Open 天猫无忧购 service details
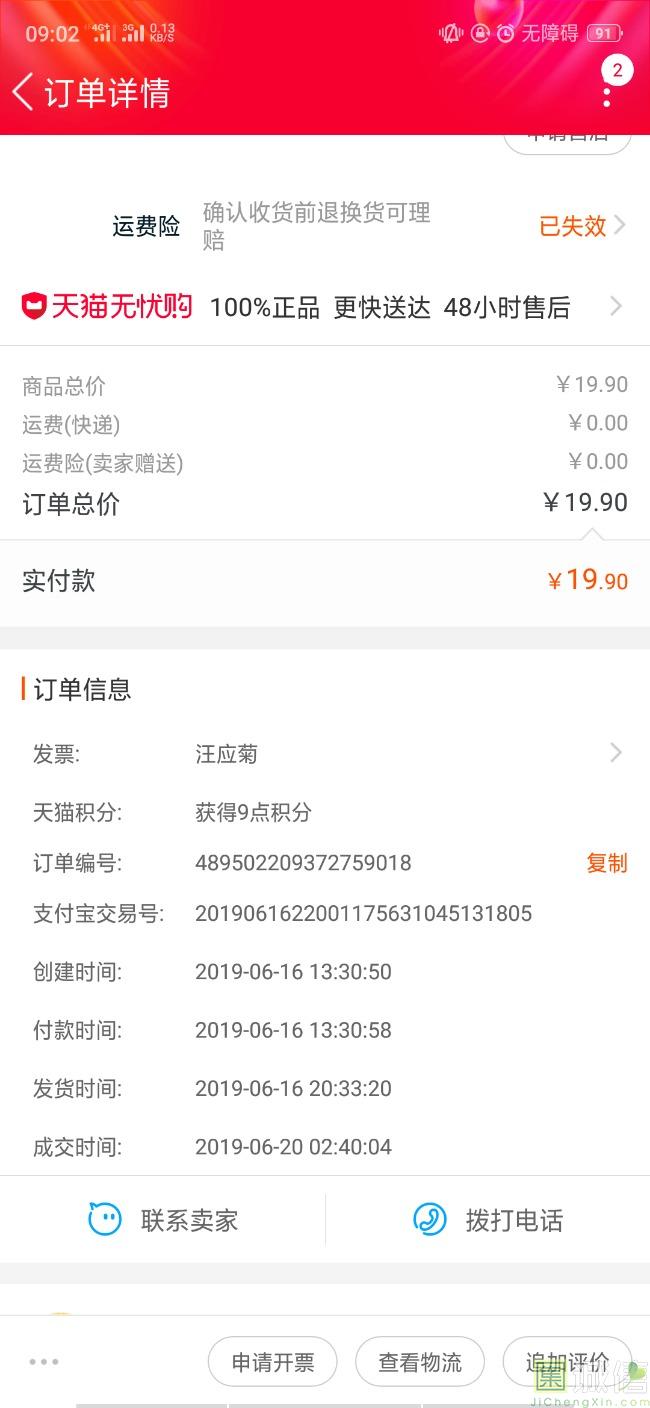 pos(325,306)
